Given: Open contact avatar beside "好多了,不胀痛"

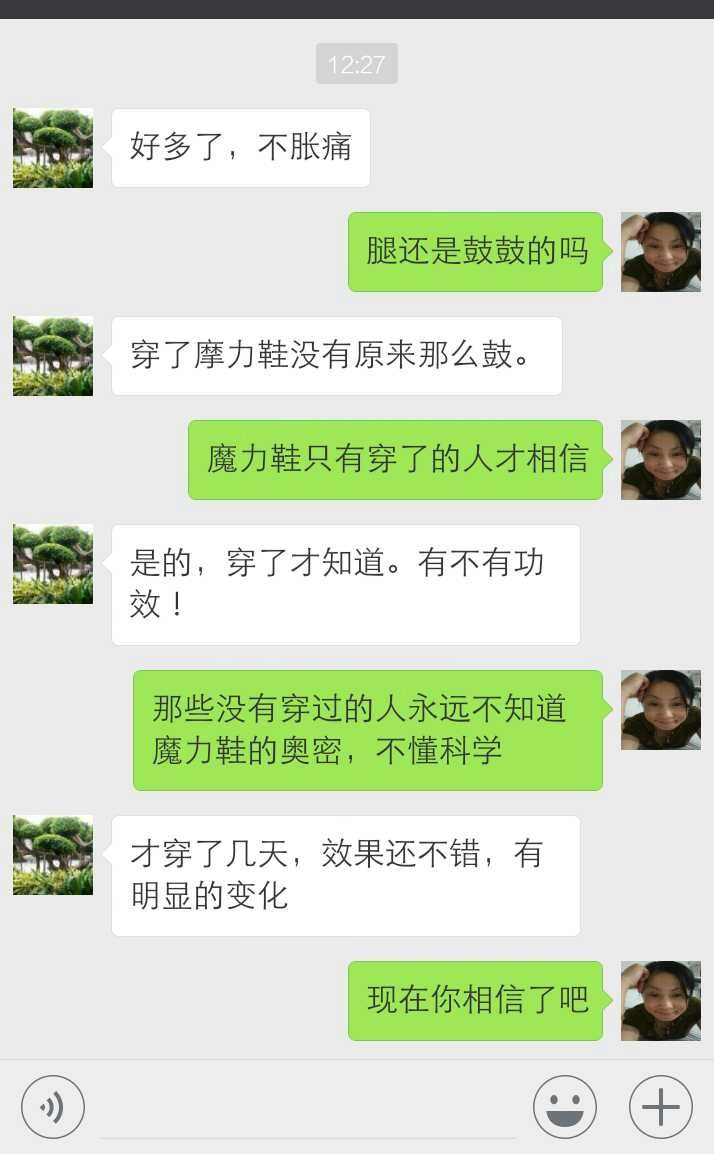Looking at the screenshot, I should [53, 148].
